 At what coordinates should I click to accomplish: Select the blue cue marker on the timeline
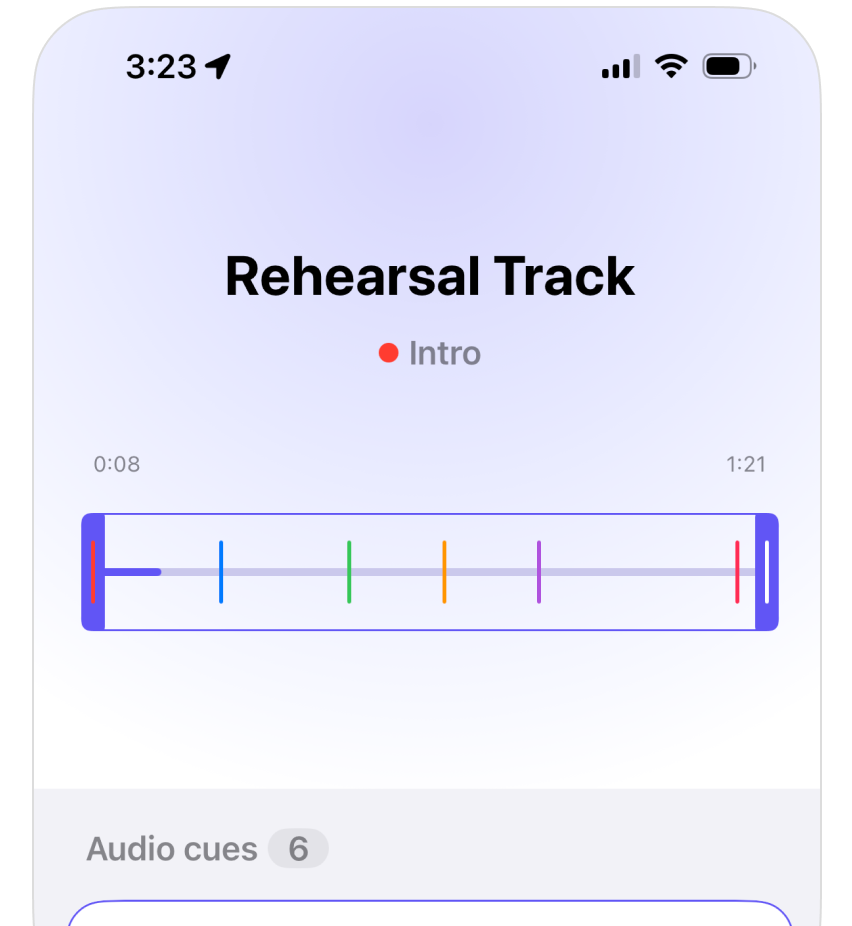tap(222, 573)
